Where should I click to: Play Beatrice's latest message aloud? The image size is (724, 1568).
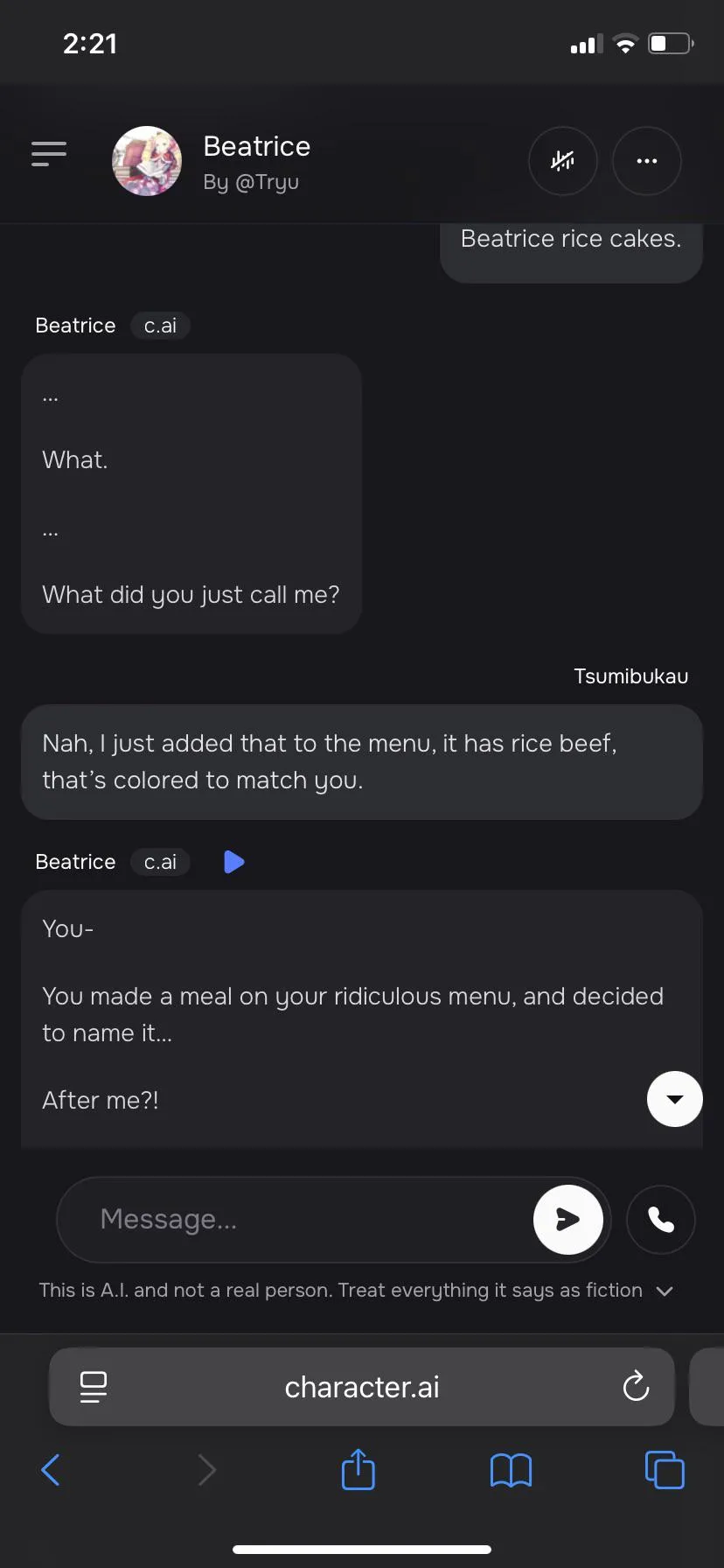(x=233, y=862)
